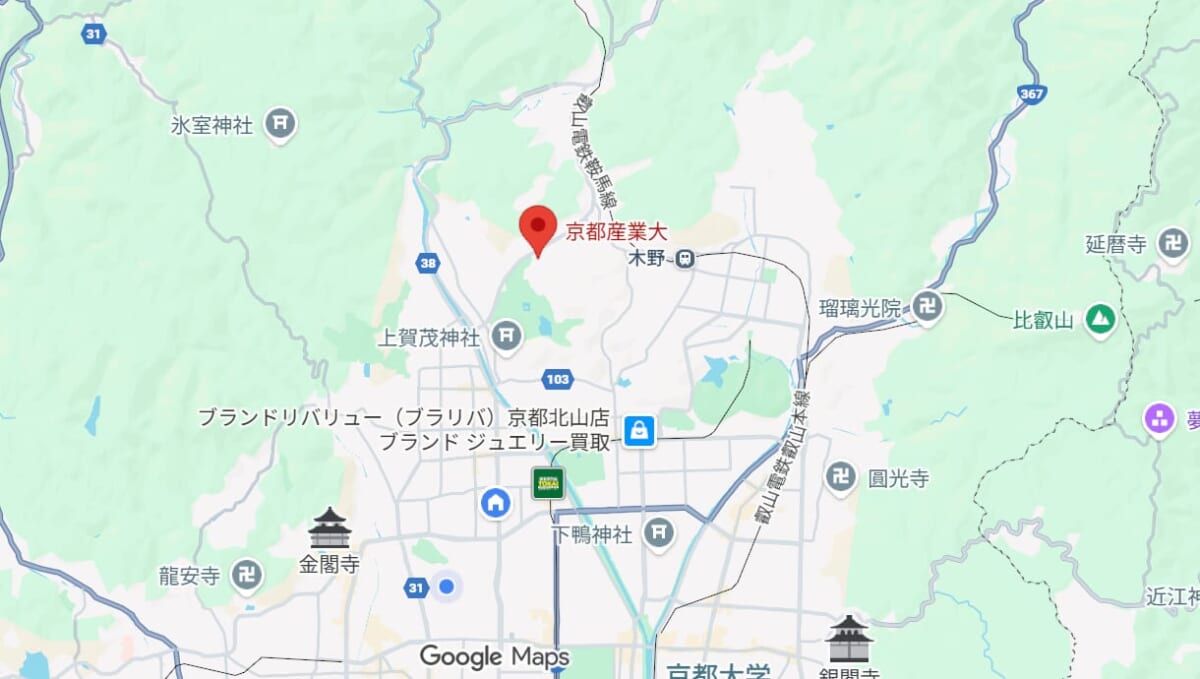The image size is (1200, 679).
Task: Tap the 銀閣寺 landmark icon
Action: 849,636
